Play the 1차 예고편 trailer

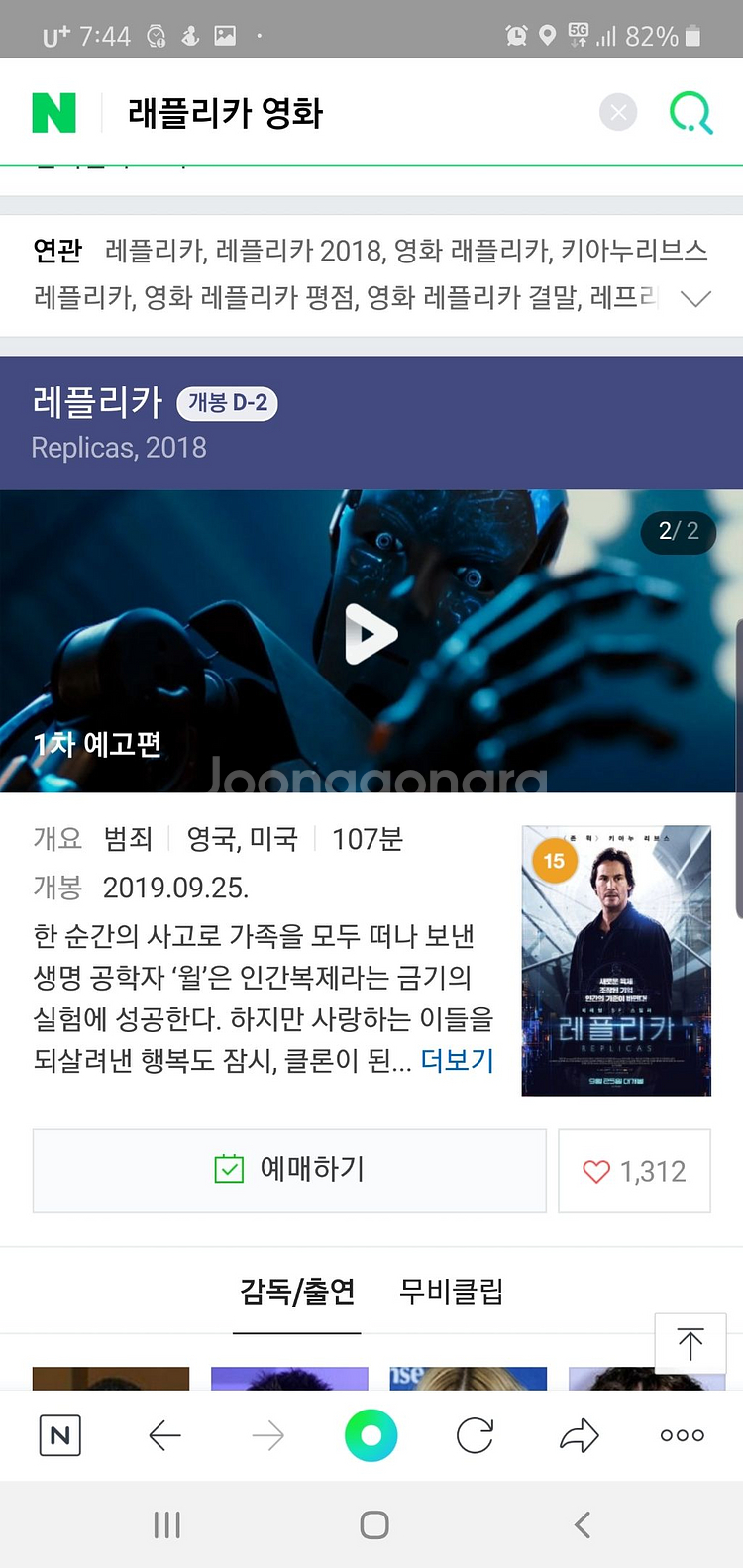(371, 634)
